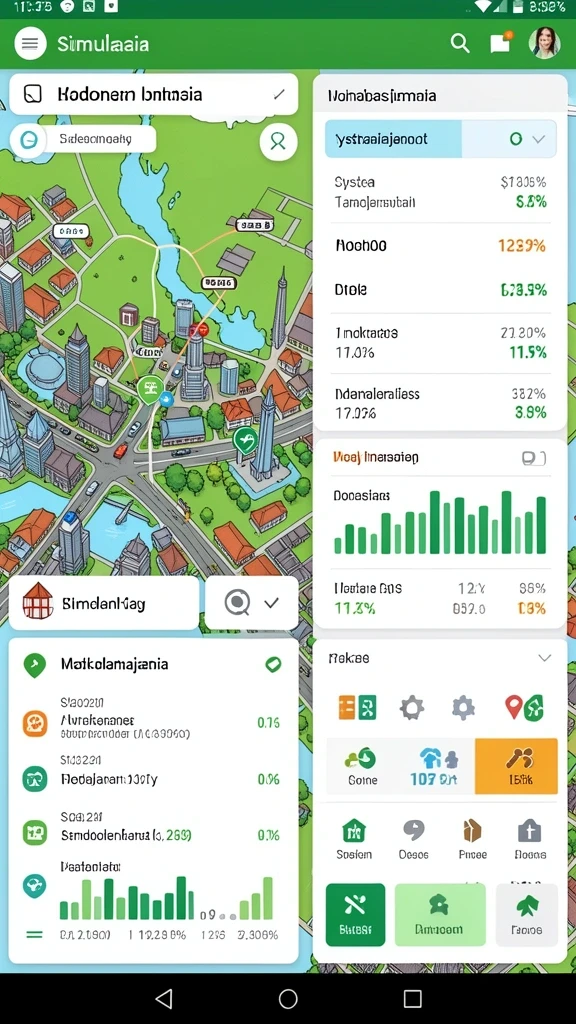This screenshot has width=576, height=1024.
Task: Select the orange highlighted tools tile
Action: [x=516, y=766]
